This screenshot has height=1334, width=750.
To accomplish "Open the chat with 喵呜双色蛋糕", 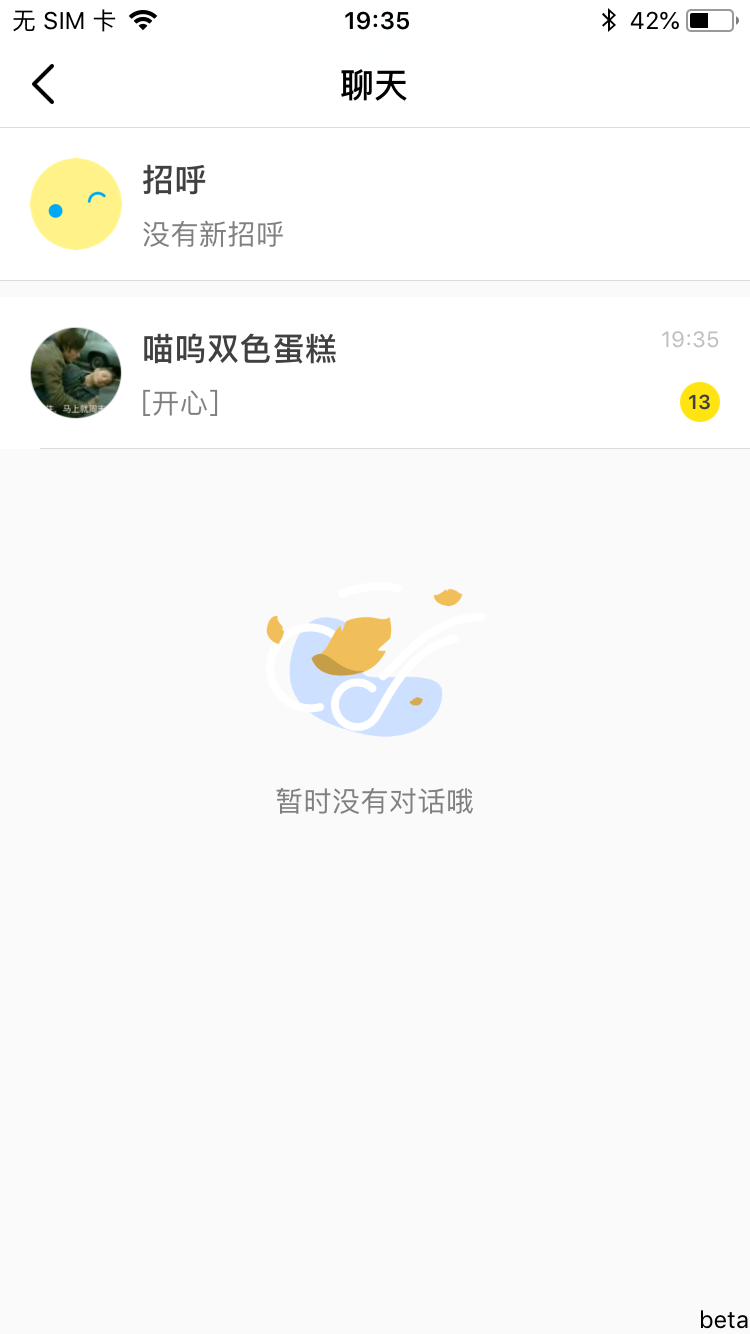I will click(x=374, y=373).
